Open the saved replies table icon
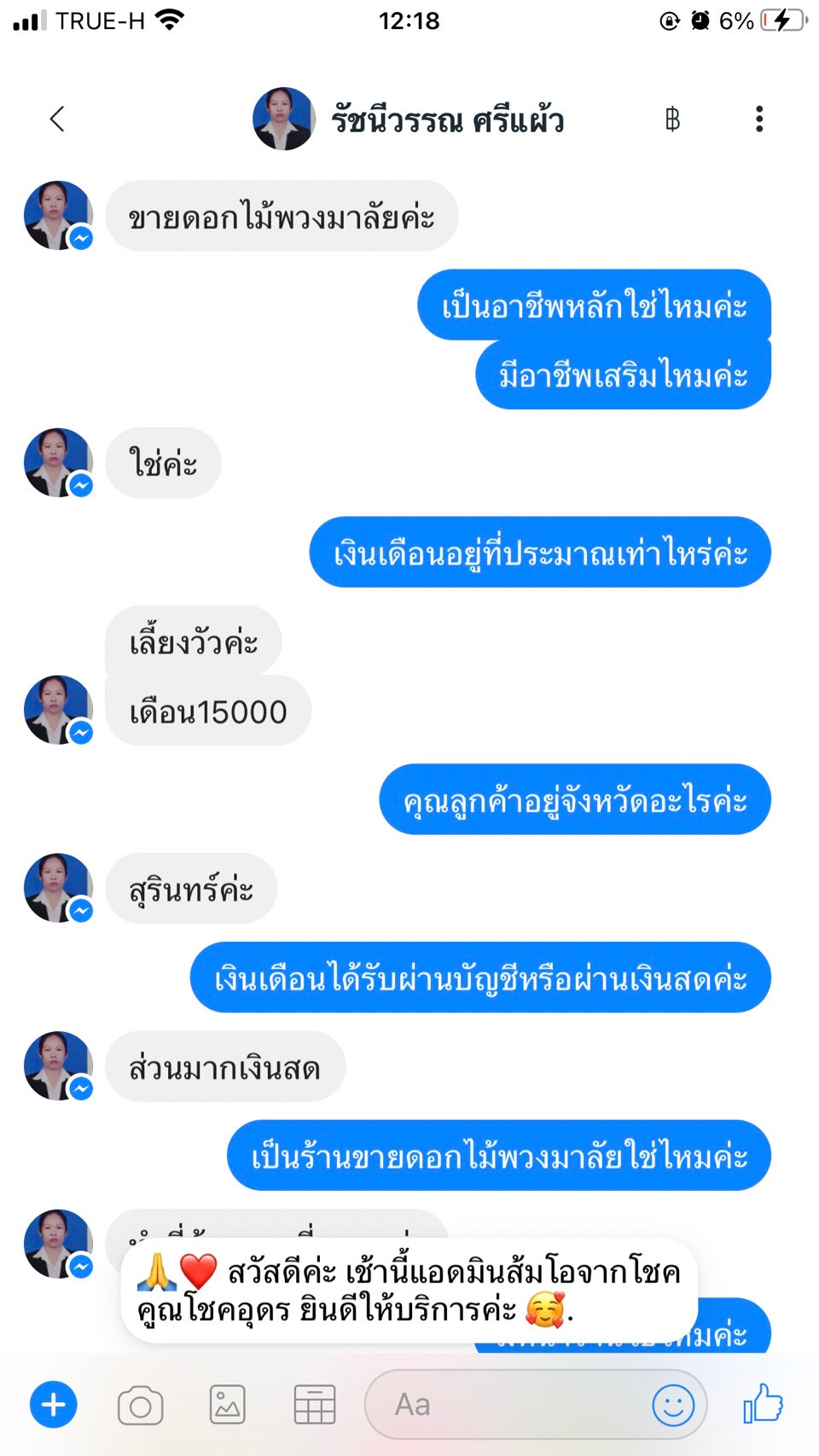 [314, 1405]
